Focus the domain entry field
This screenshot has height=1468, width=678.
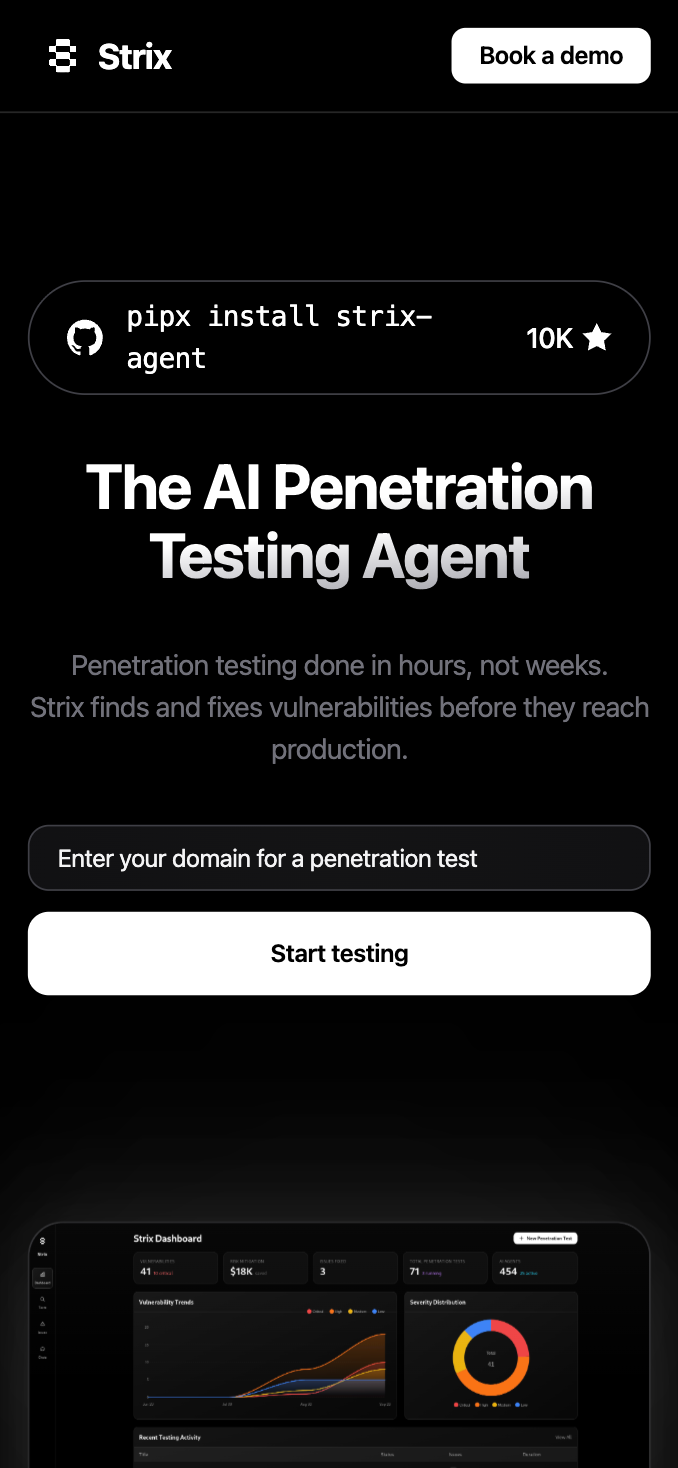pyautogui.click(x=339, y=858)
